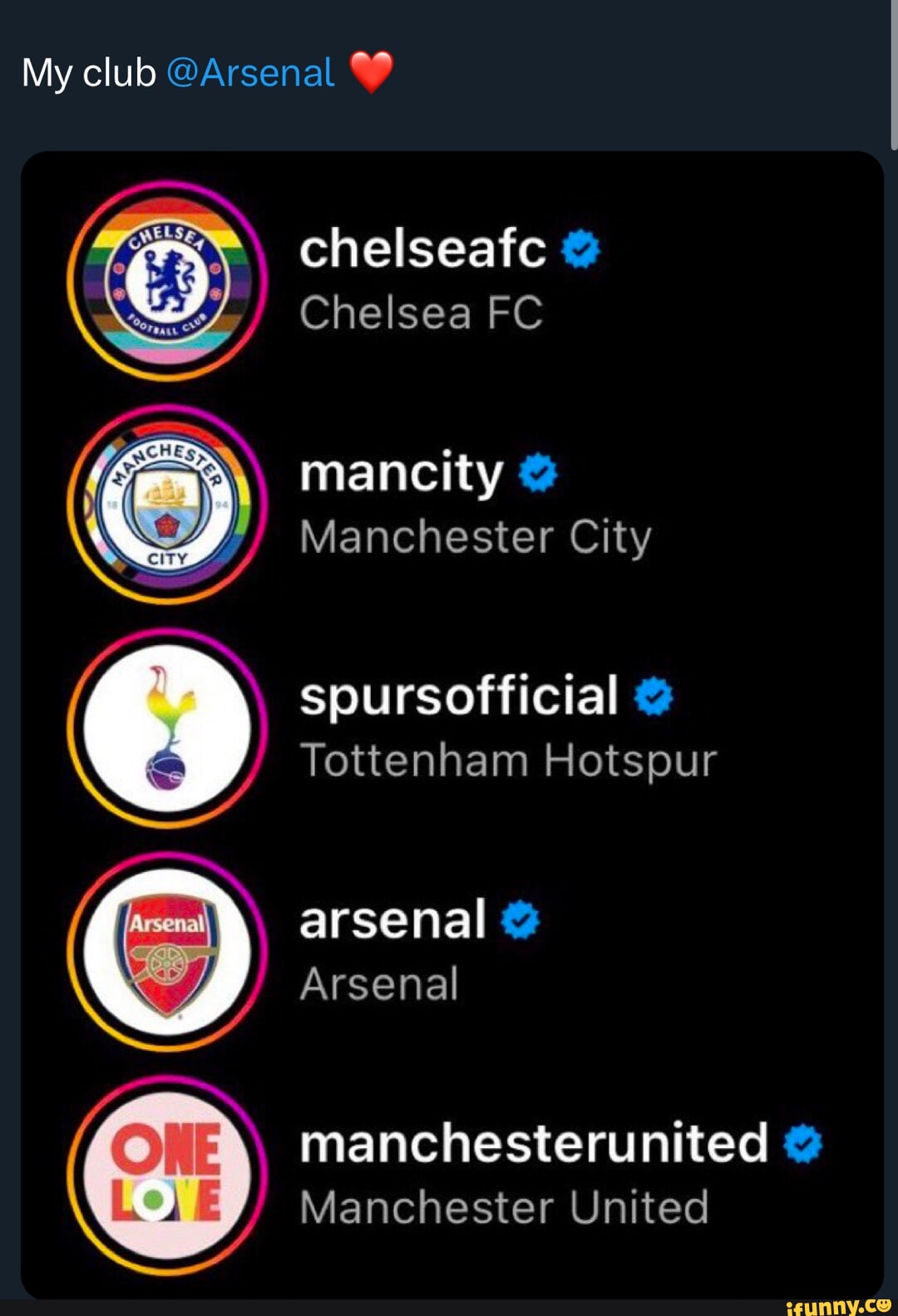
Task: Click the verified badge beside mancity
Action: click(537, 475)
